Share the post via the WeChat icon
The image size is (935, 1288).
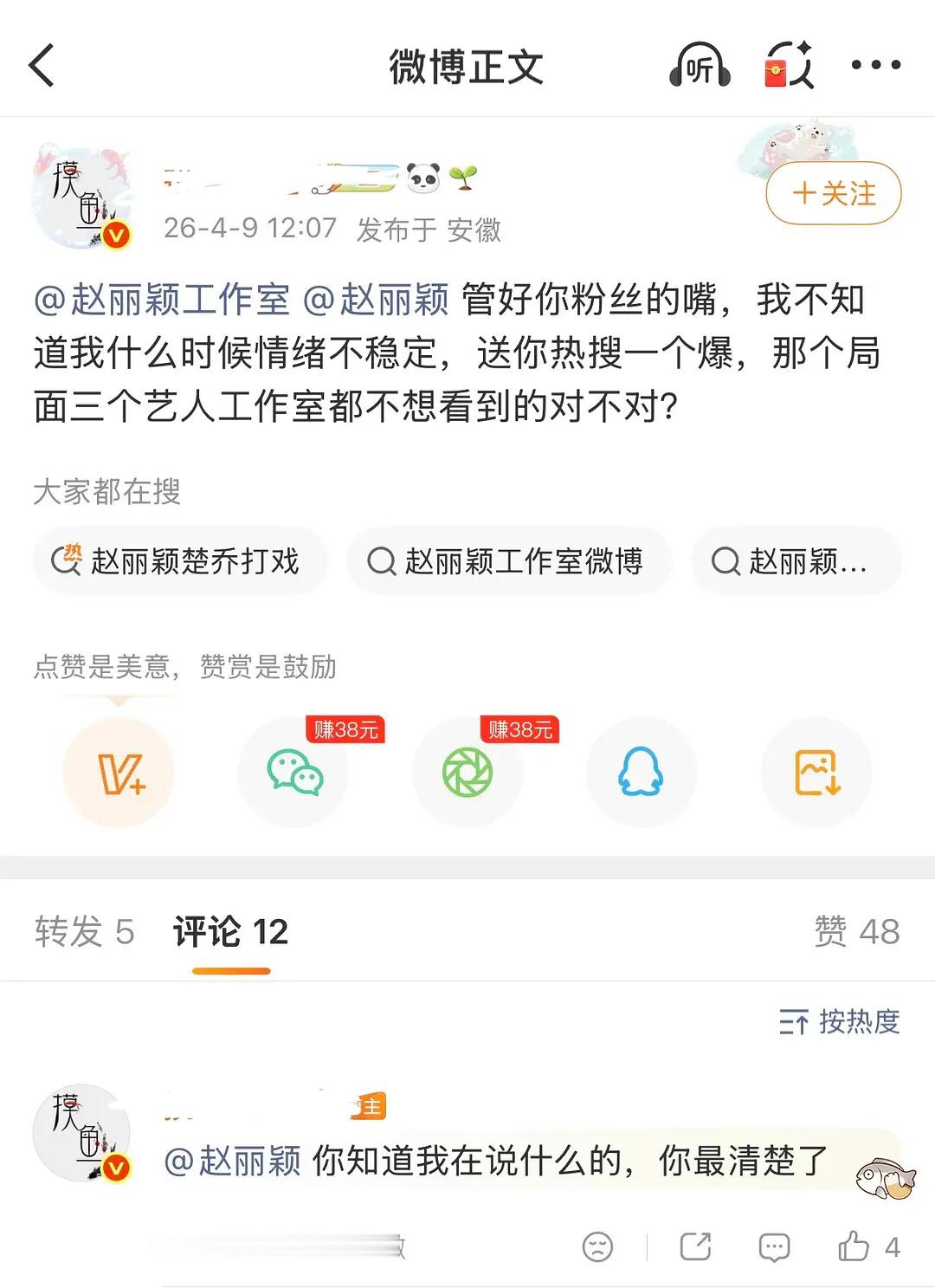pos(293,773)
